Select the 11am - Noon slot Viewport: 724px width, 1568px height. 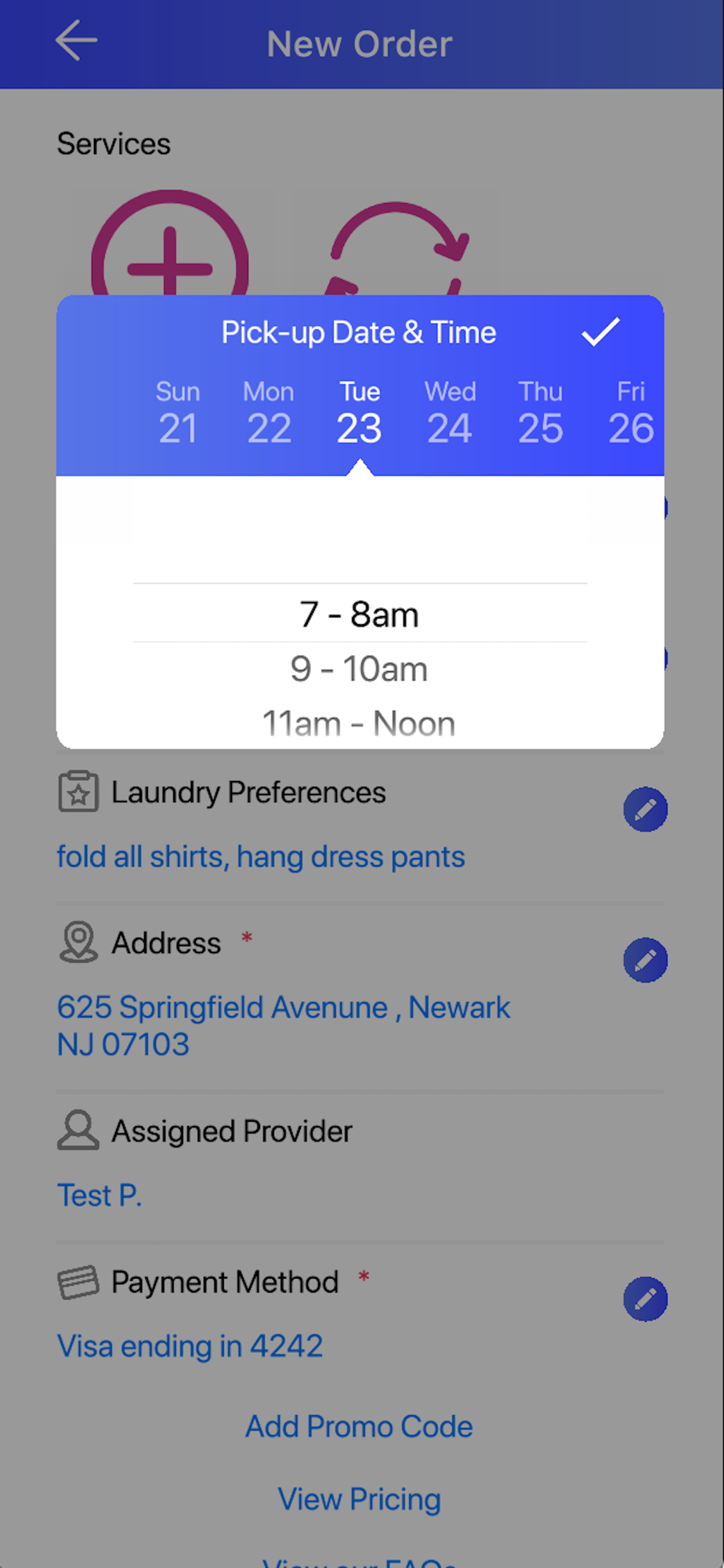360,723
